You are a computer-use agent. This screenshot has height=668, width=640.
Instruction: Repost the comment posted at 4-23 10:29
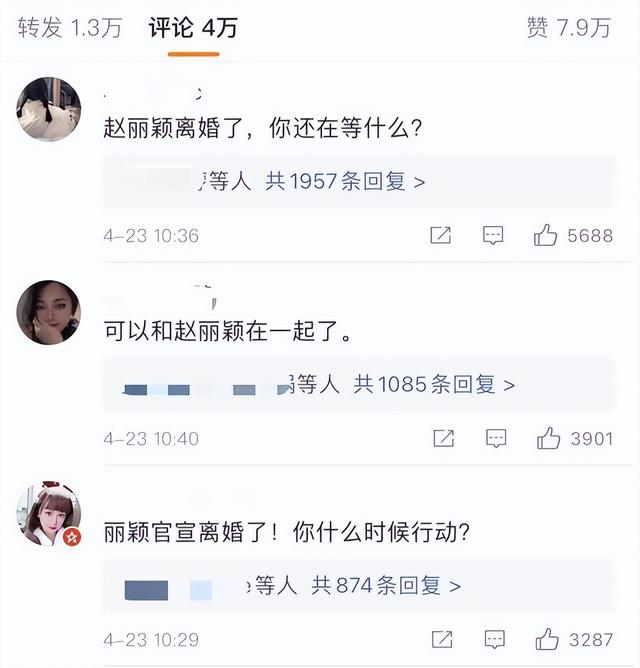coord(443,640)
